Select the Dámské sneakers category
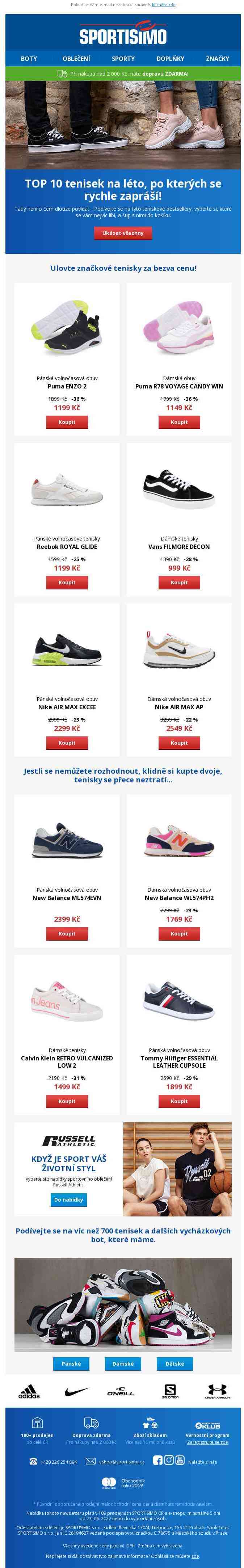244x1568 pixels. pyautogui.click(x=123, y=1363)
